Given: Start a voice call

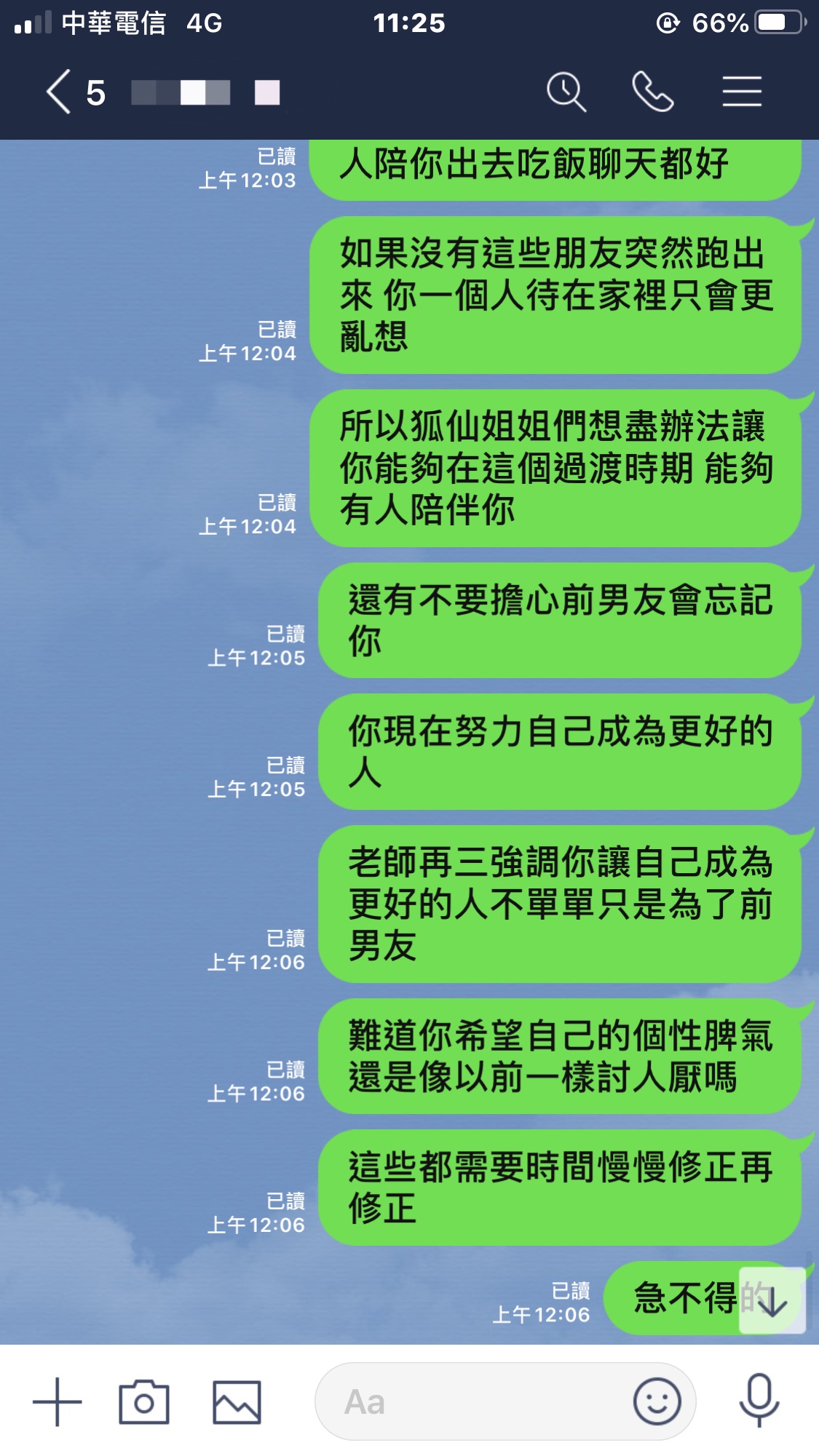Looking at the screenshot, I should point(652,92).
